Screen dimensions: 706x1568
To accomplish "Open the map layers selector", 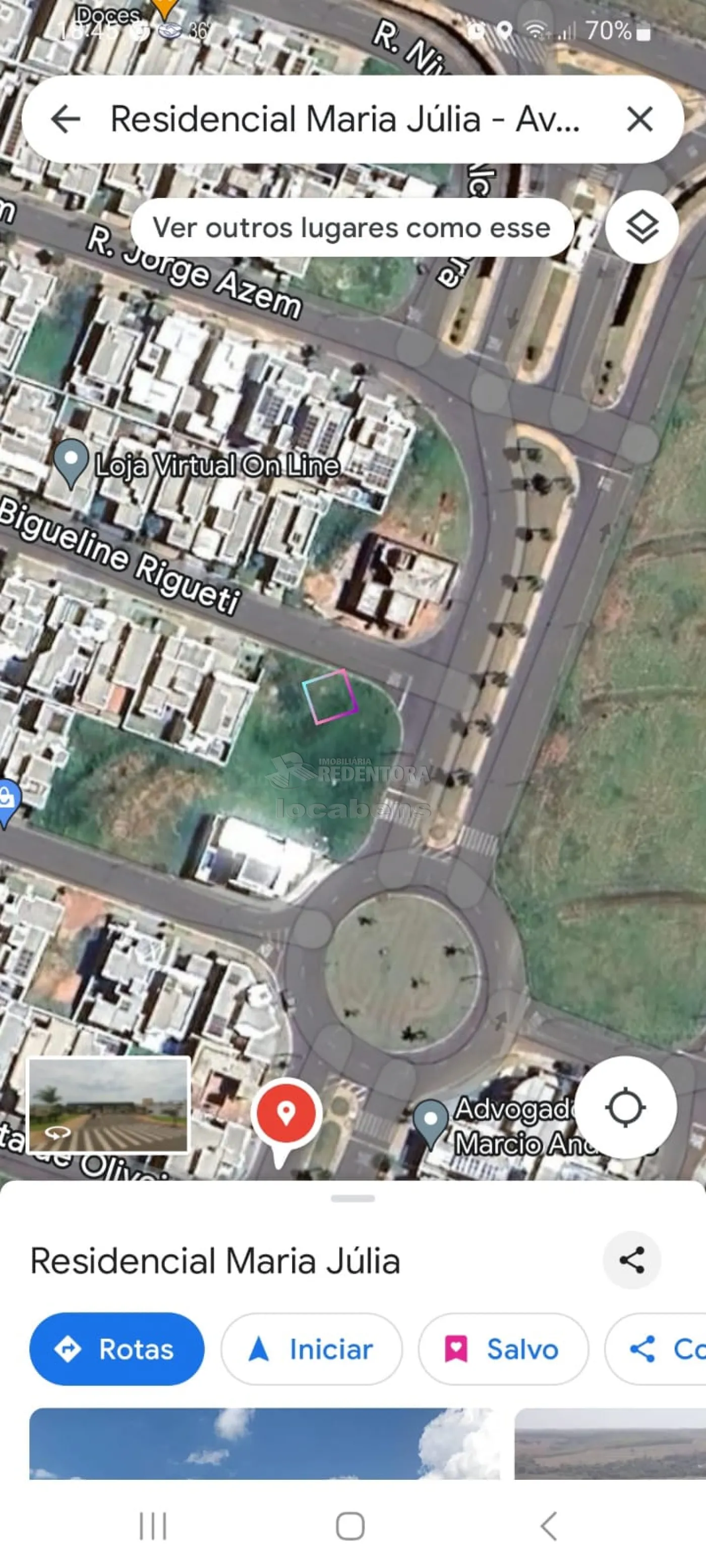I will 641,228.
